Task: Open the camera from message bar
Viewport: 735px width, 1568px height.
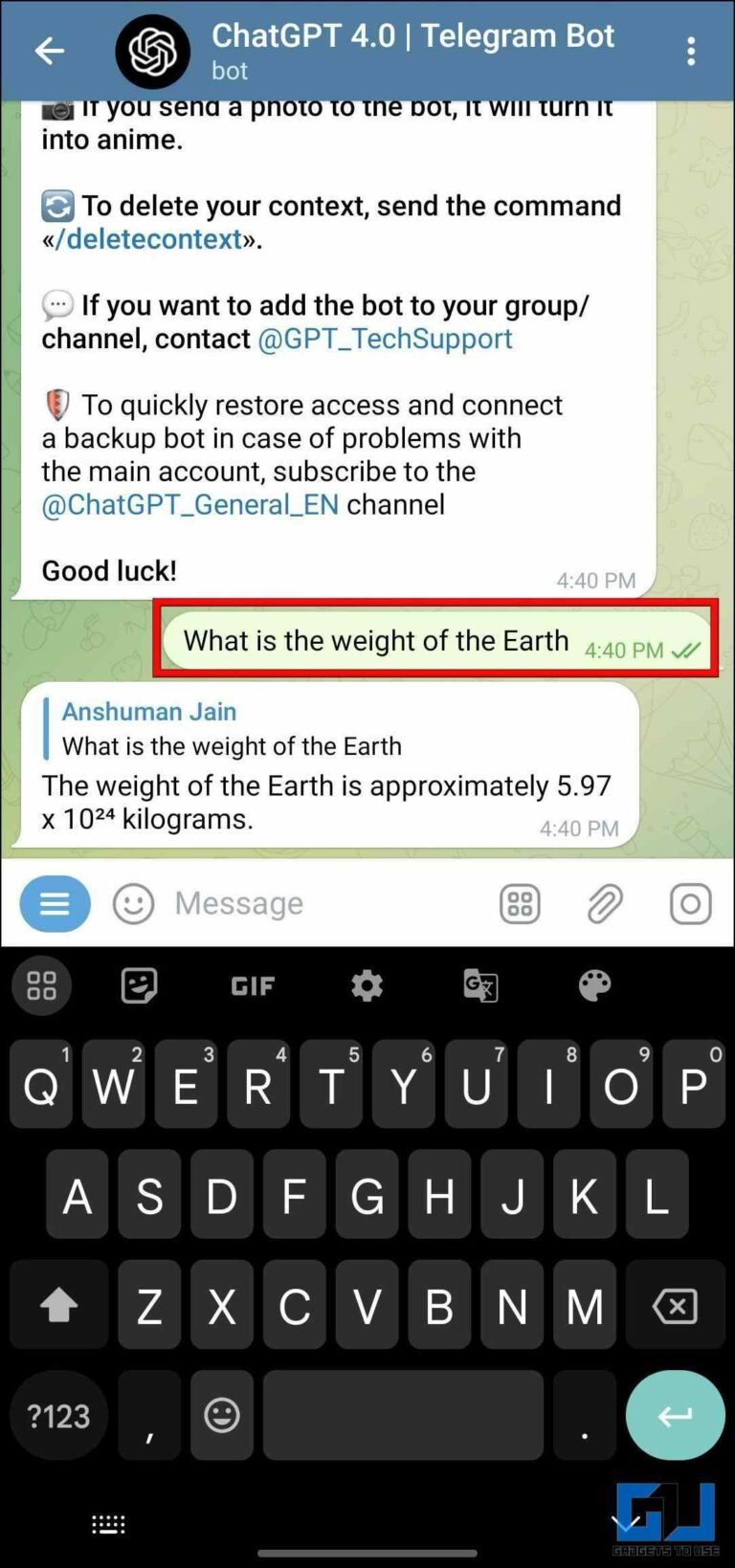Action: [690, 904]
